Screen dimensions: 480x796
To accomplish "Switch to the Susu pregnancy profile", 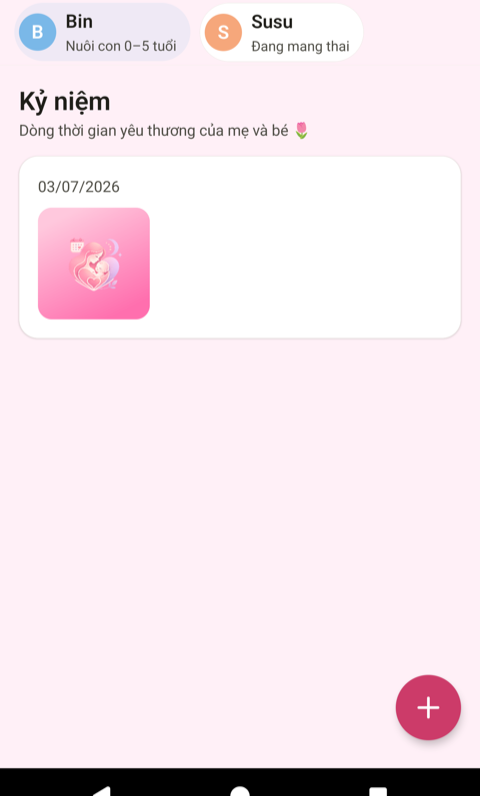I will (x=282, y=32).
